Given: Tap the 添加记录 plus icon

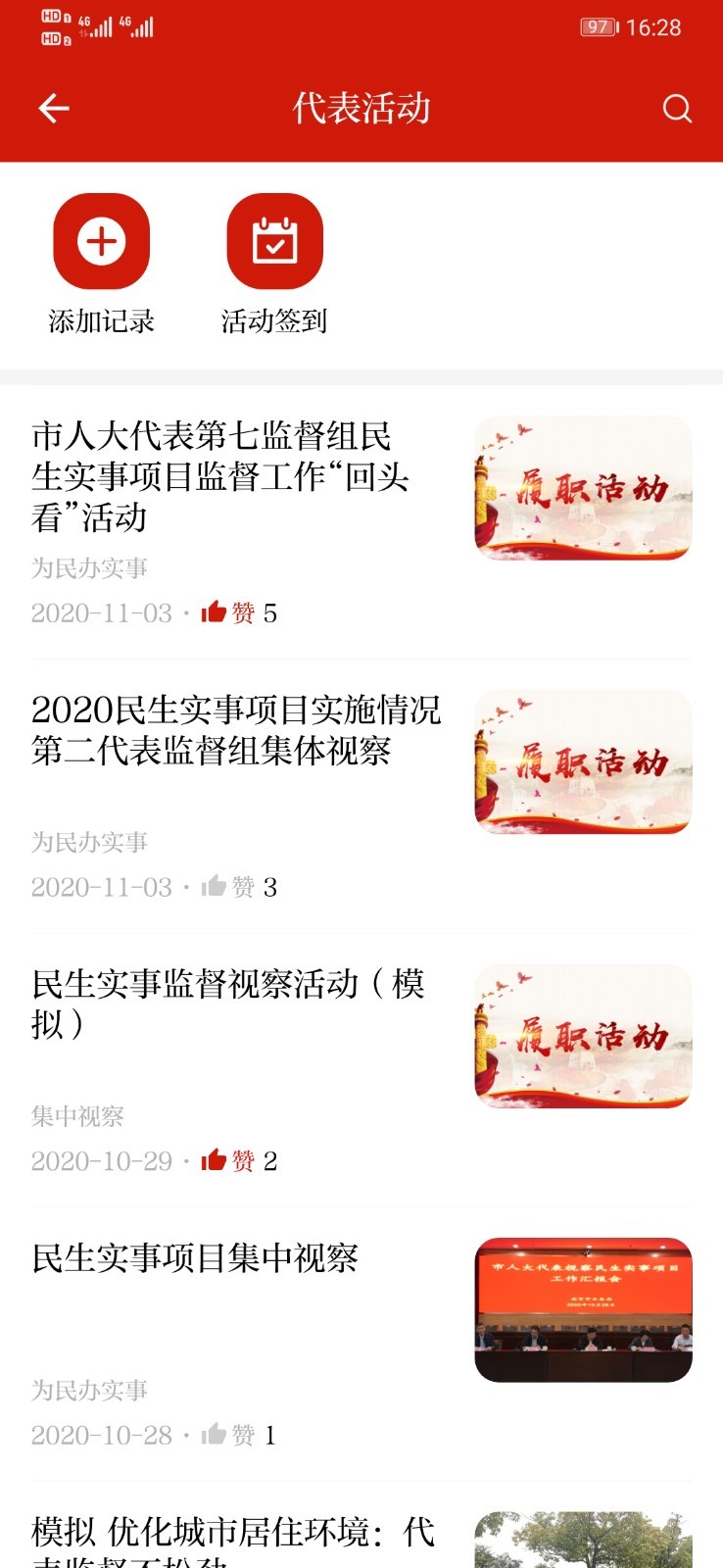Looking at the screenshot, I should 102,241.
